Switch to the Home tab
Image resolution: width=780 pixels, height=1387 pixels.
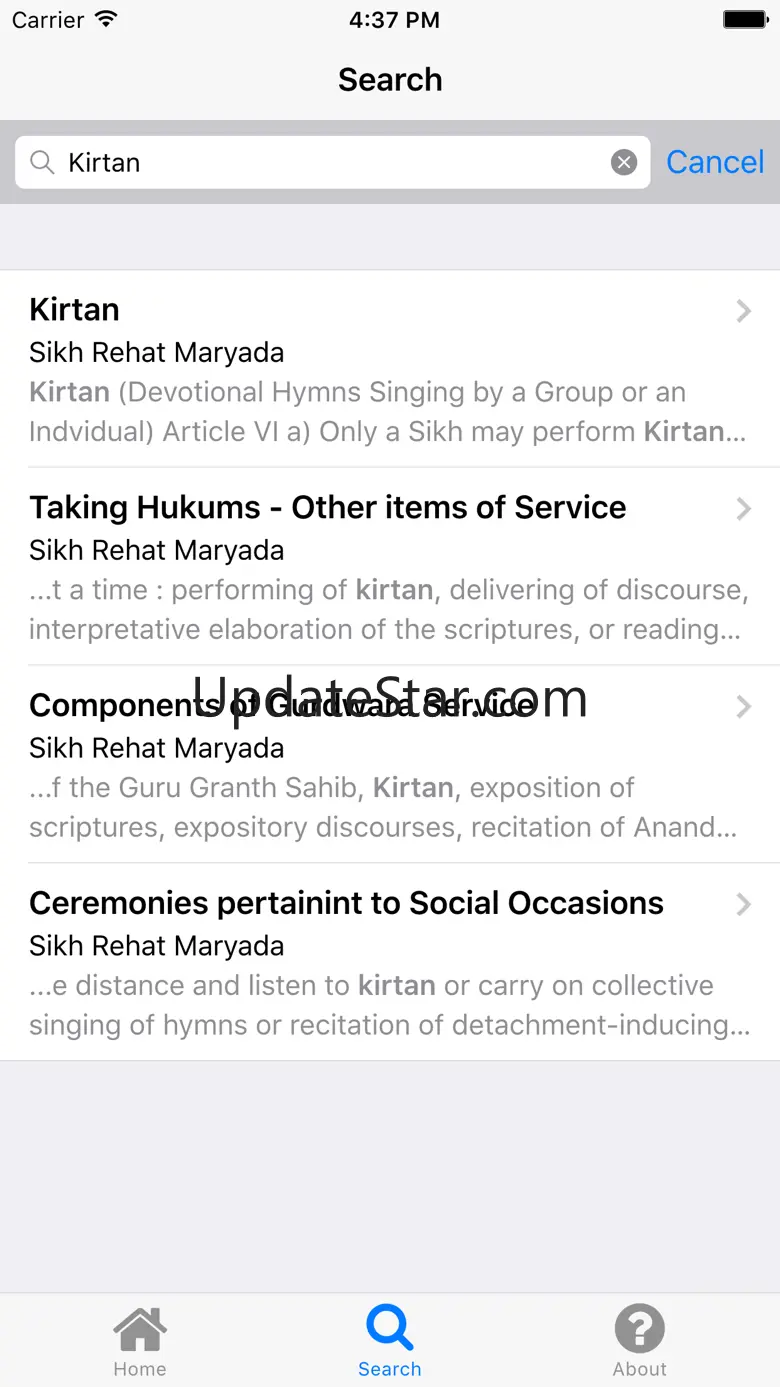point(140,1340)
